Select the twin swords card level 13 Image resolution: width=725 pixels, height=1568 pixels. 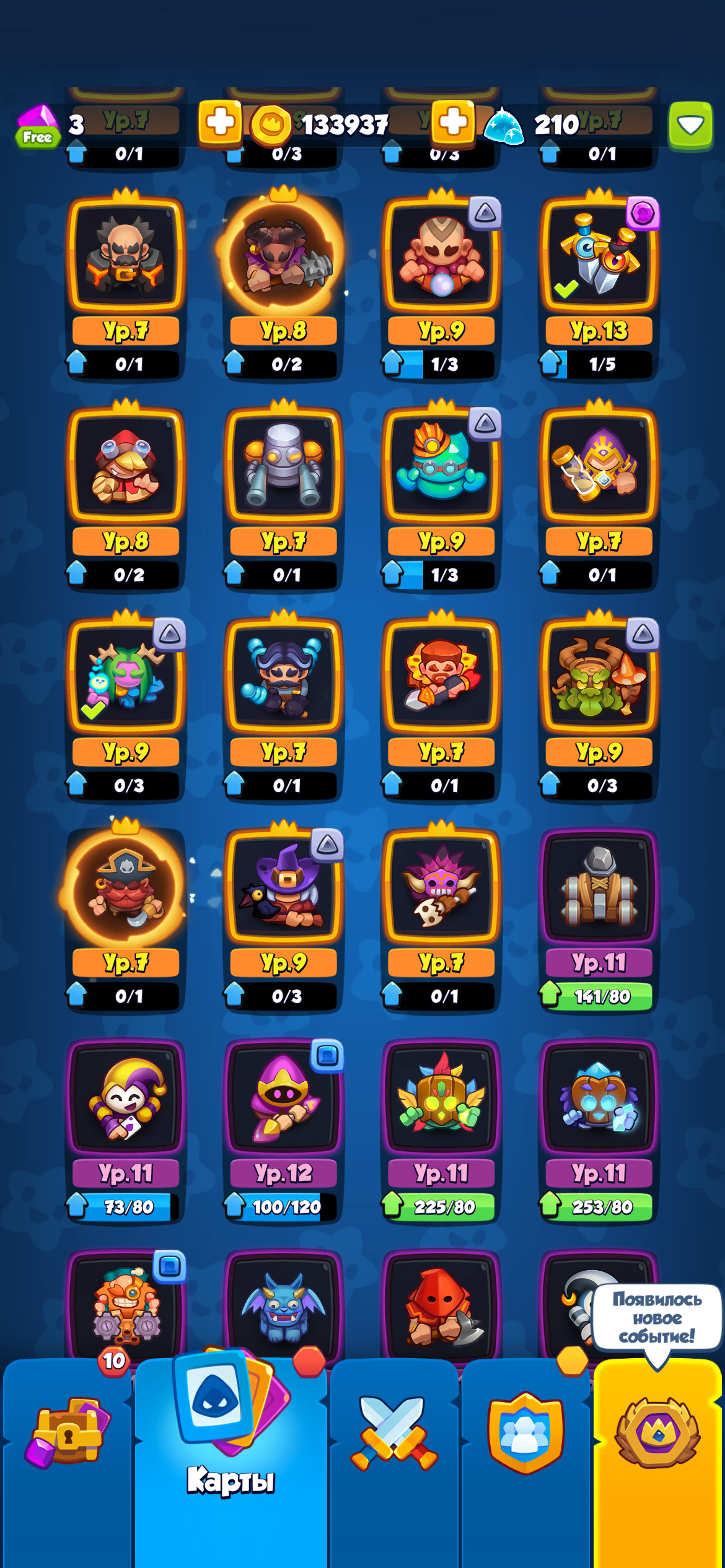[x=599, y=255]
